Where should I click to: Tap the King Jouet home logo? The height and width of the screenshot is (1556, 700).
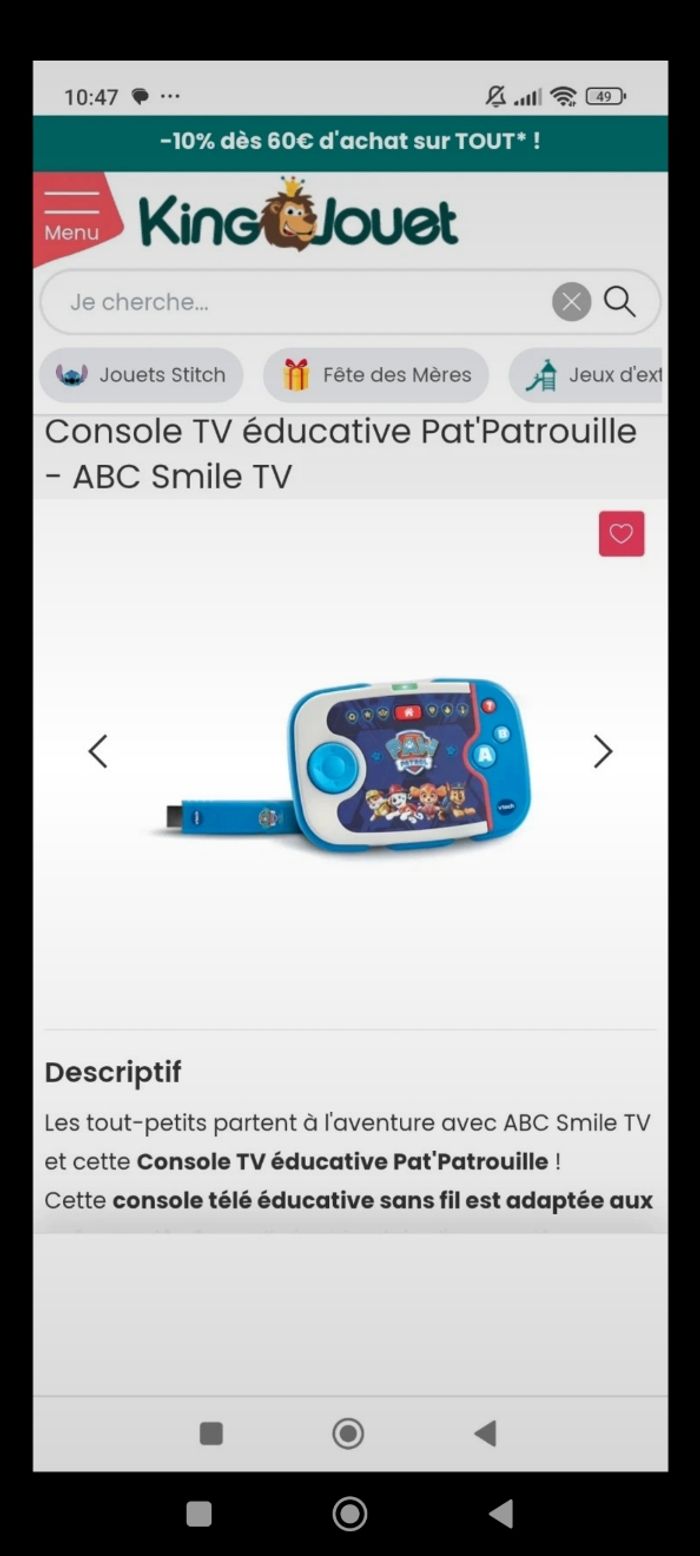tap(298, 217)
